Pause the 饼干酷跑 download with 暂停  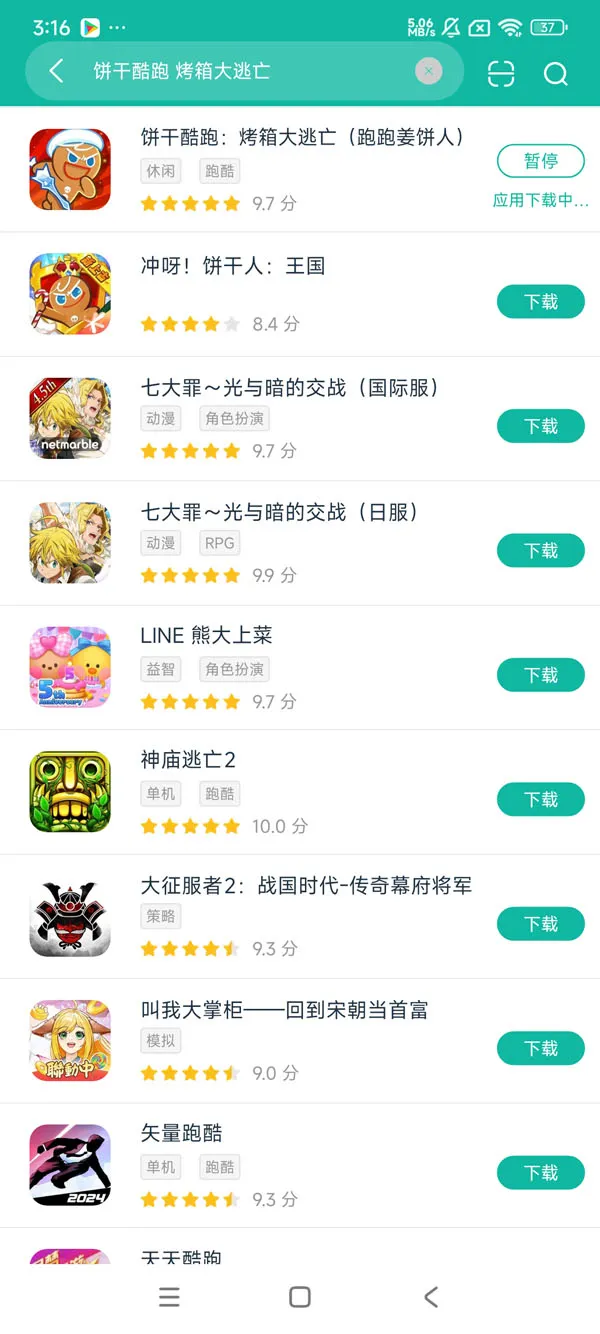click(x=541, y=161)
